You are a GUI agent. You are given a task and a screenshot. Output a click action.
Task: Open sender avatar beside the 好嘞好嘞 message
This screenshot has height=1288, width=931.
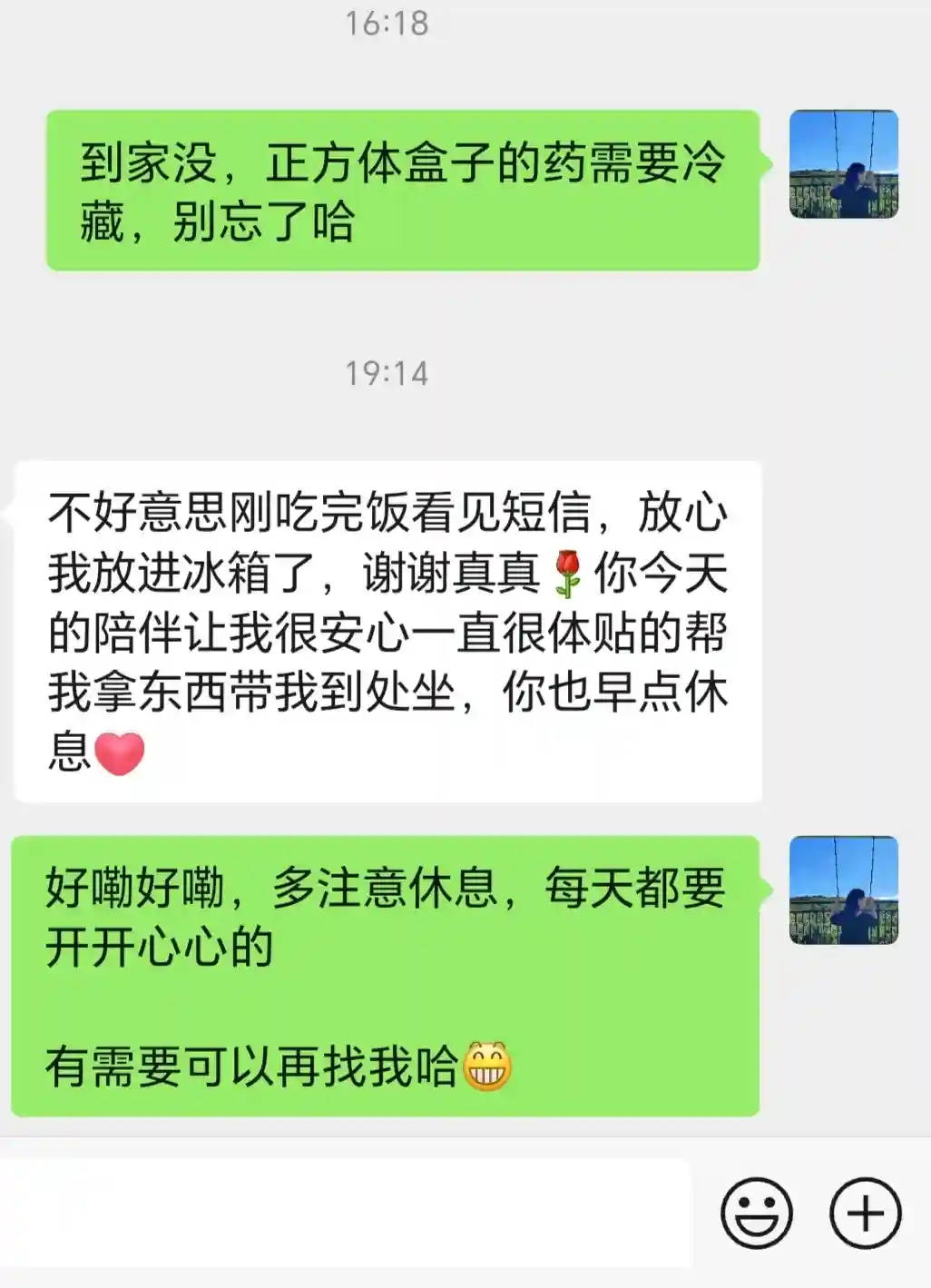pyautogui.click(x=843, y=890)
